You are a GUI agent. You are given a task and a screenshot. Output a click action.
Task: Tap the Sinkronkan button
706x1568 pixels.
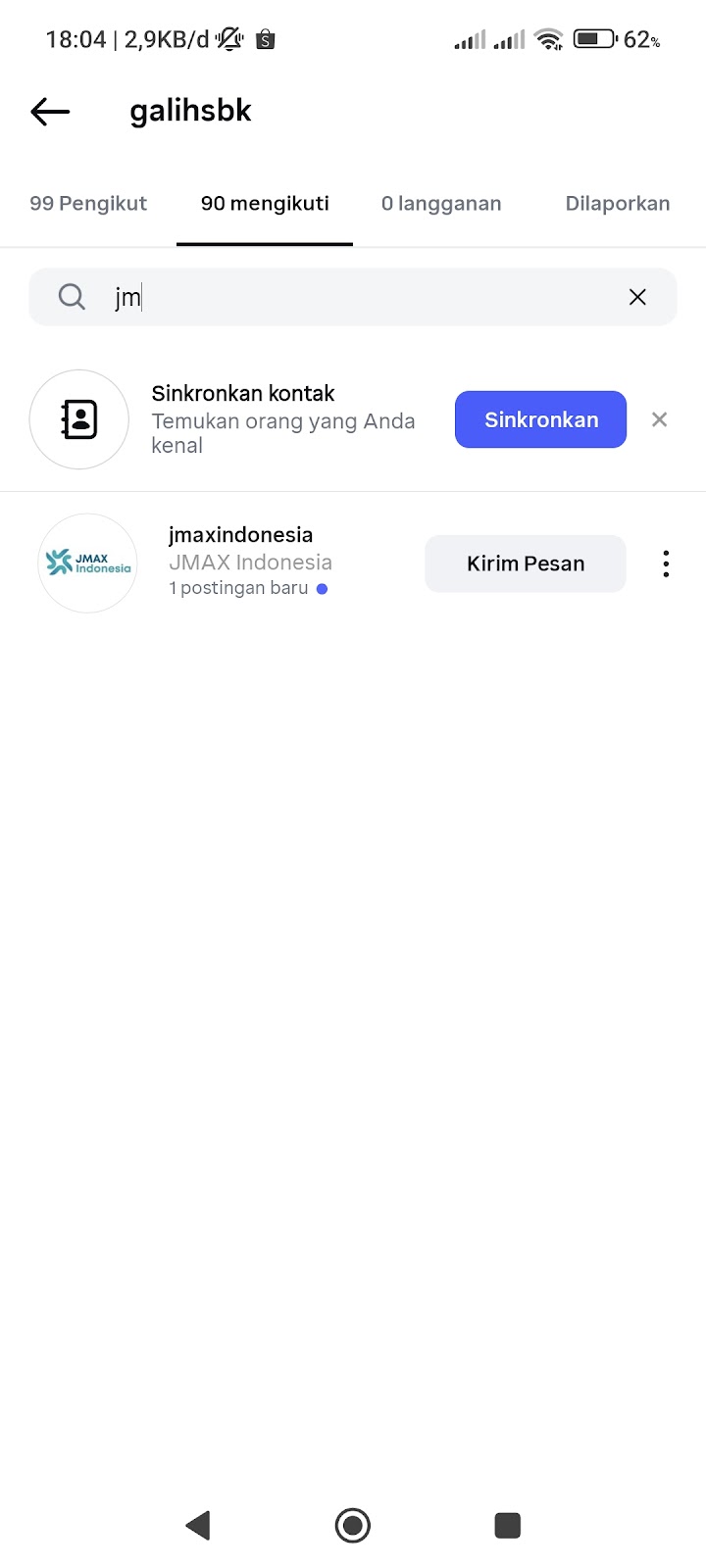click(x=540, y=419)
